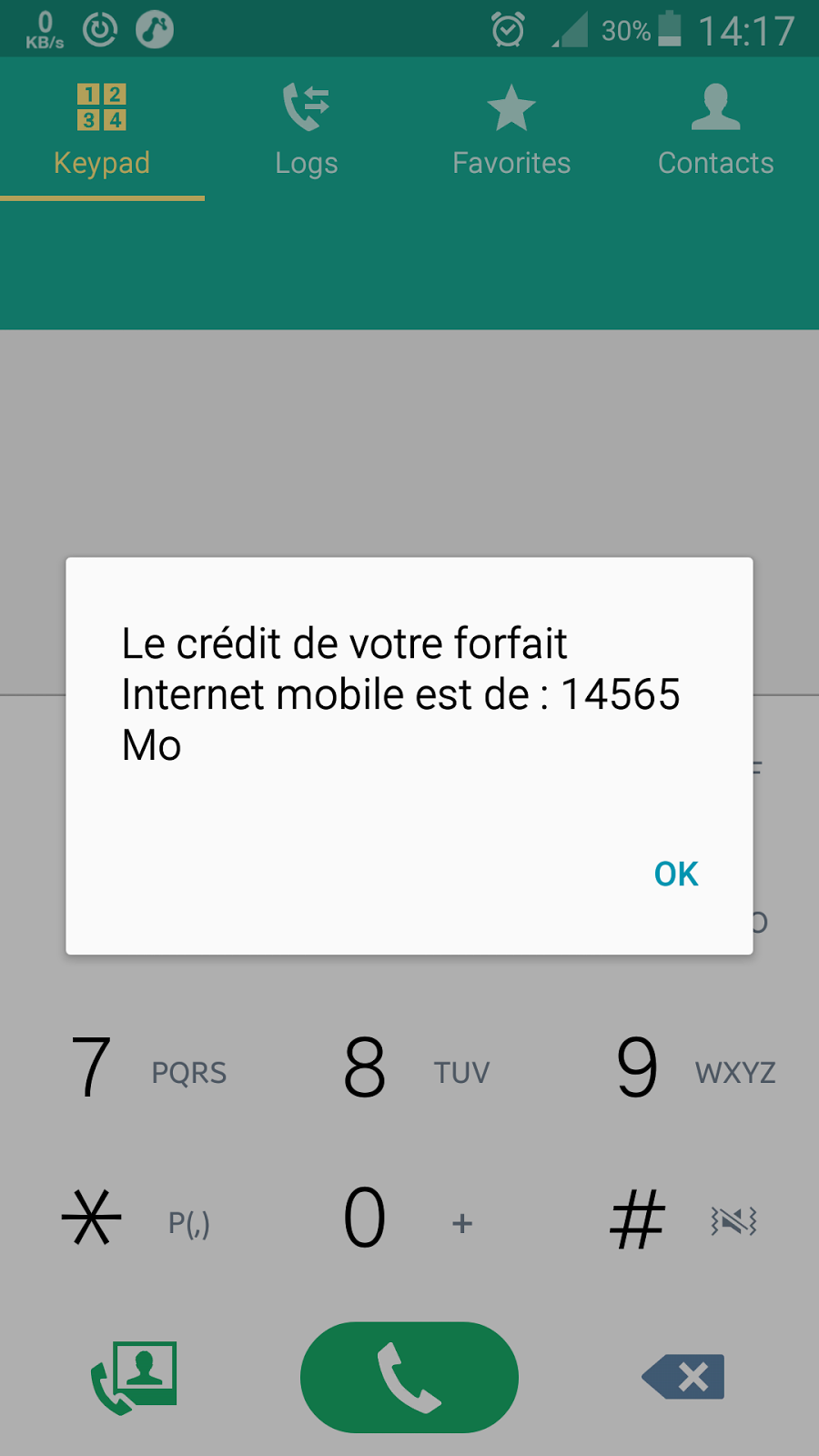This screenshot has width=819, height=1456.
Task: Open the Favorites tab
Action: [x=511, y=129]
